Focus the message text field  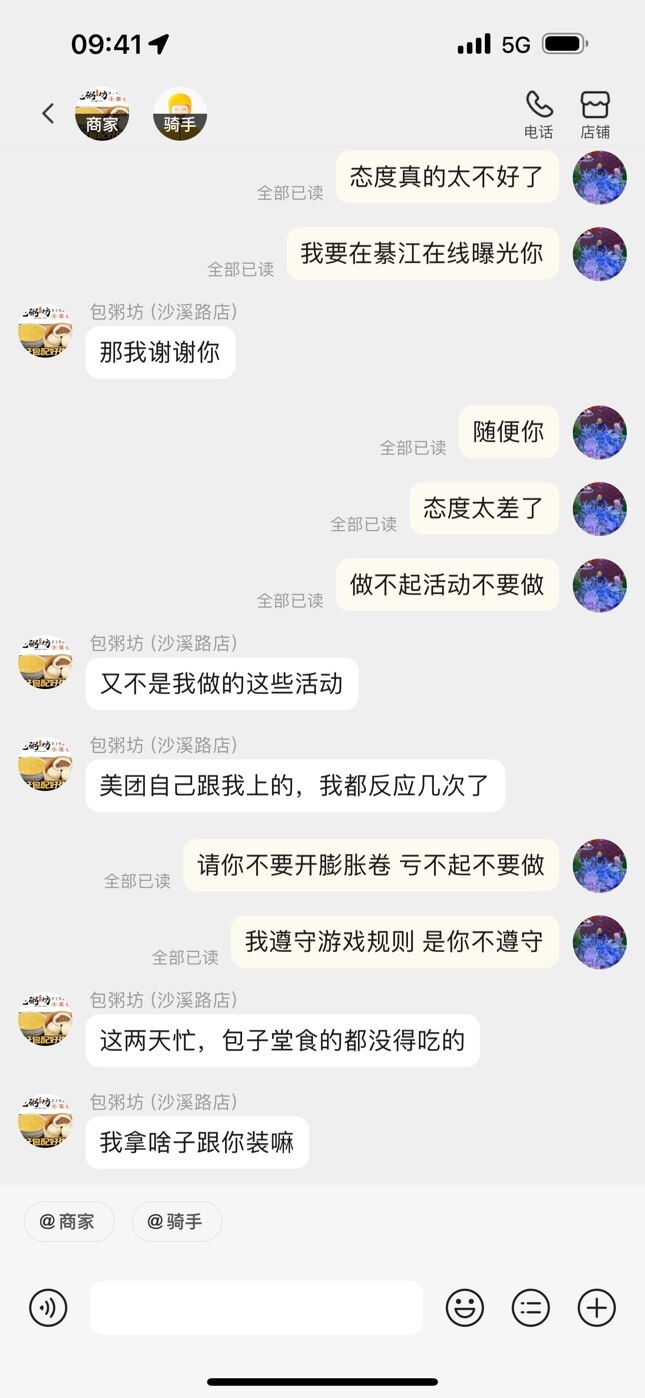(x=256, y=1308)
